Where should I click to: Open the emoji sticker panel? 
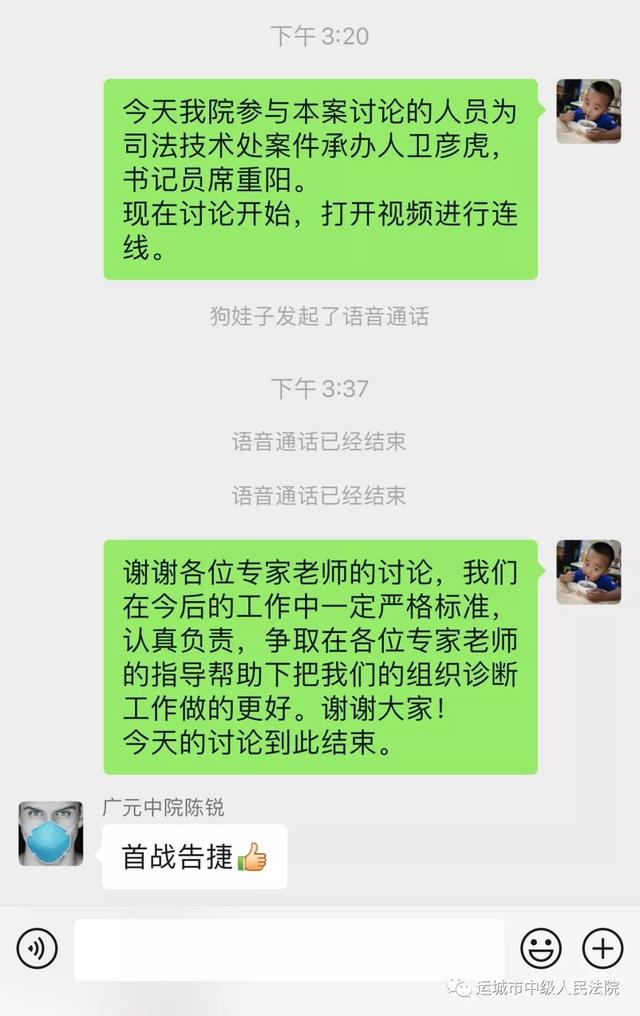pos(541,948)
